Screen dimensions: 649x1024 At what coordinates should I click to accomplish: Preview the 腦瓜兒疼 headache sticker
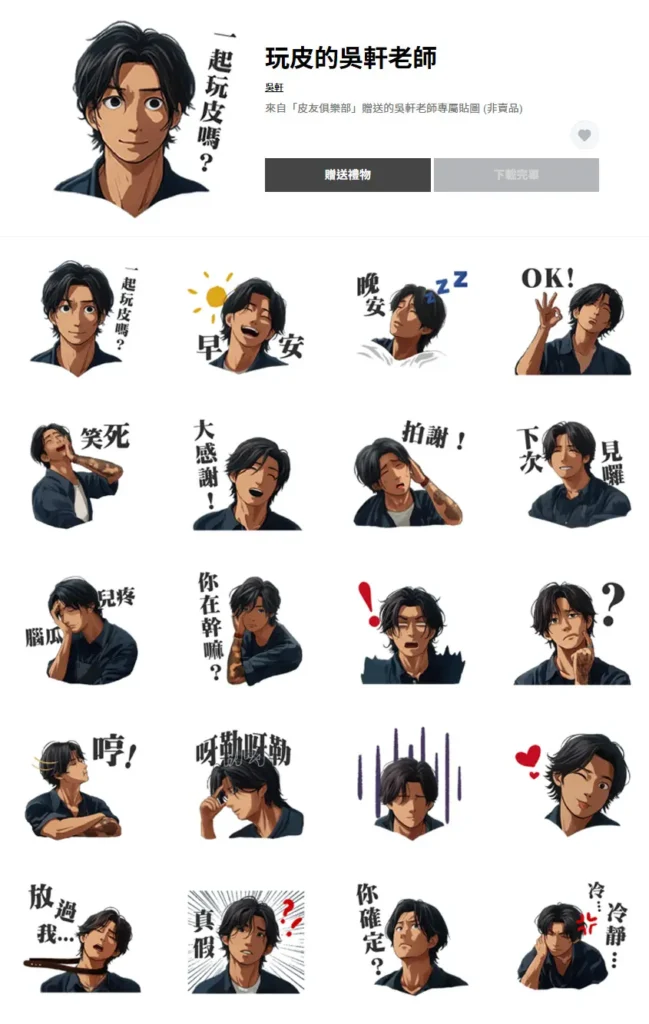pos(80,630)
